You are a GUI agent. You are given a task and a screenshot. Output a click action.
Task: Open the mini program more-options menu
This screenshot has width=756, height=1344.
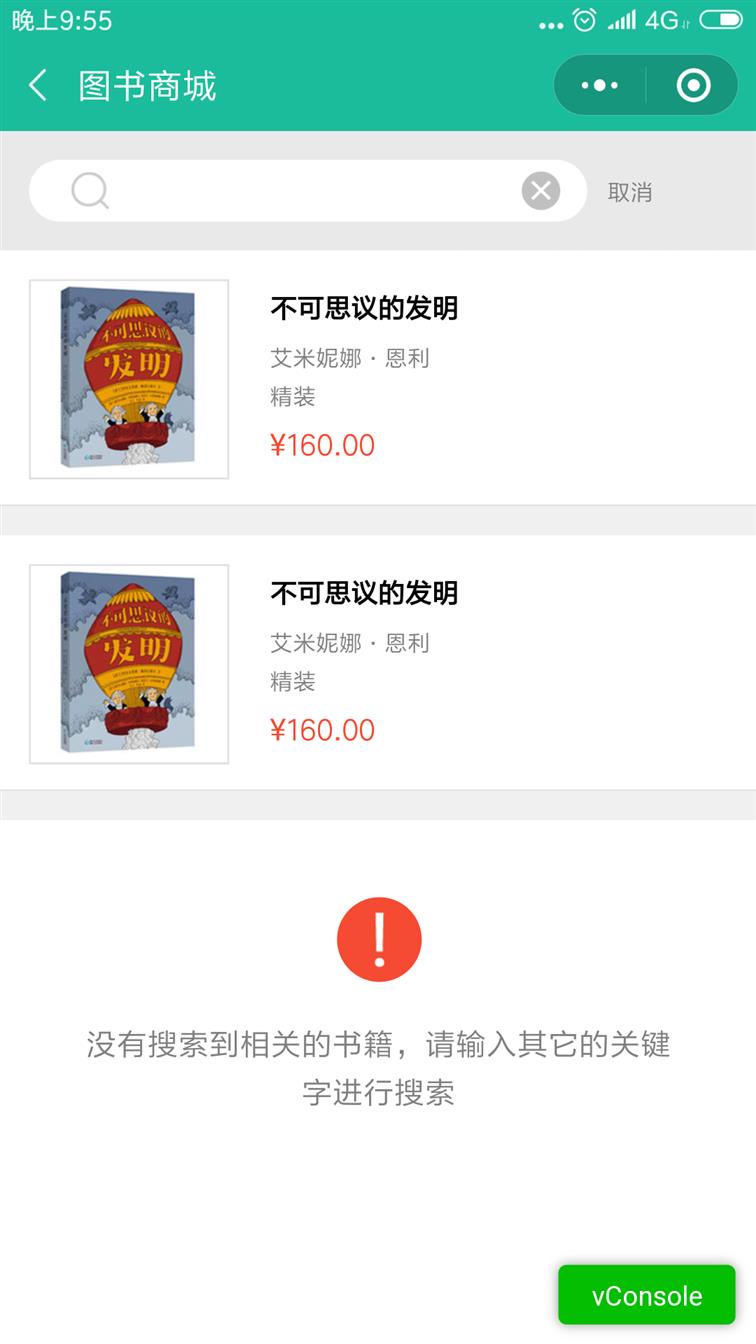coord(599,86)
